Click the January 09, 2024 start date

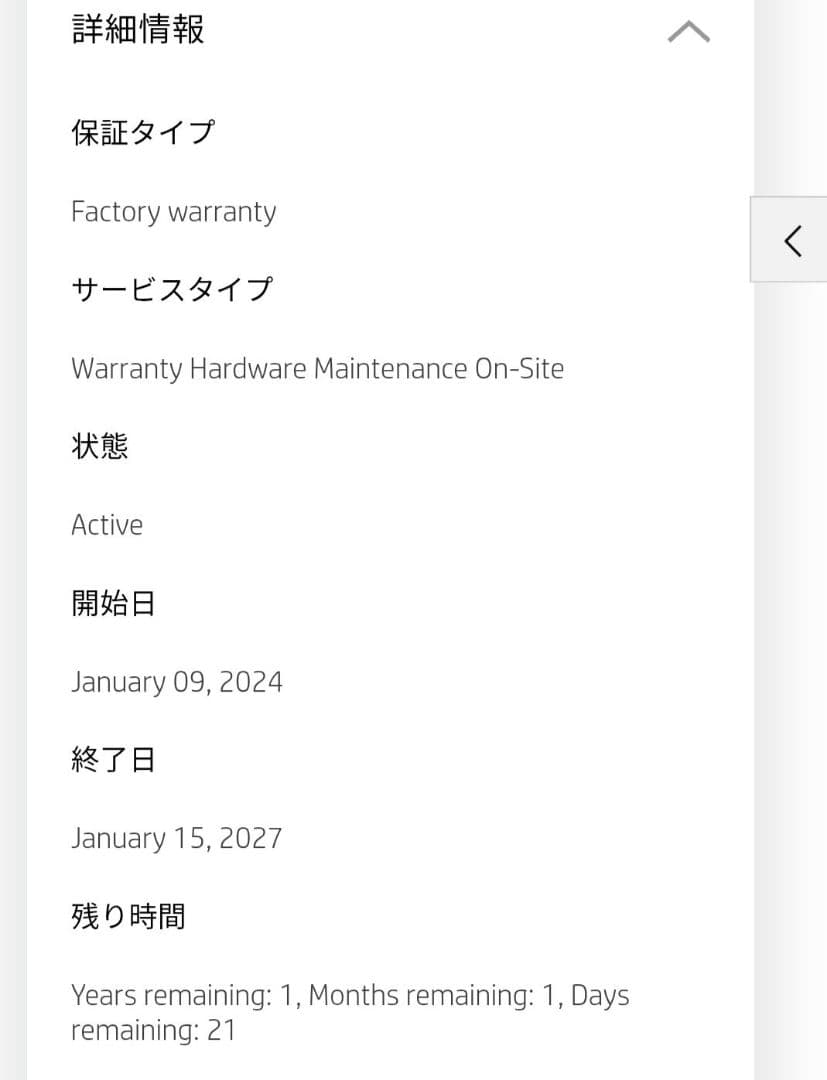pyautogui.click(x=177, y=681)
